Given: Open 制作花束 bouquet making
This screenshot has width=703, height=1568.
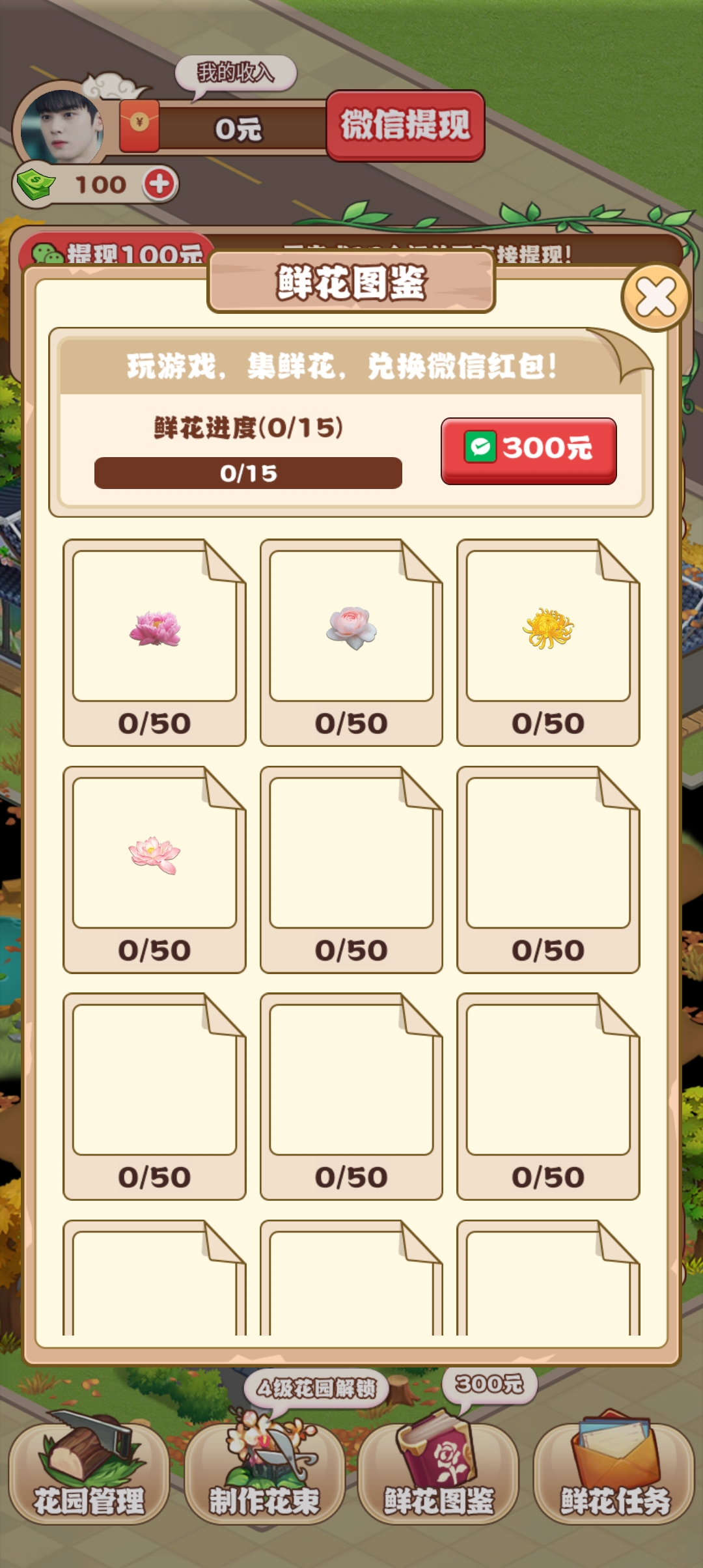Looking at the screenshot, I should click(264, 1473).
